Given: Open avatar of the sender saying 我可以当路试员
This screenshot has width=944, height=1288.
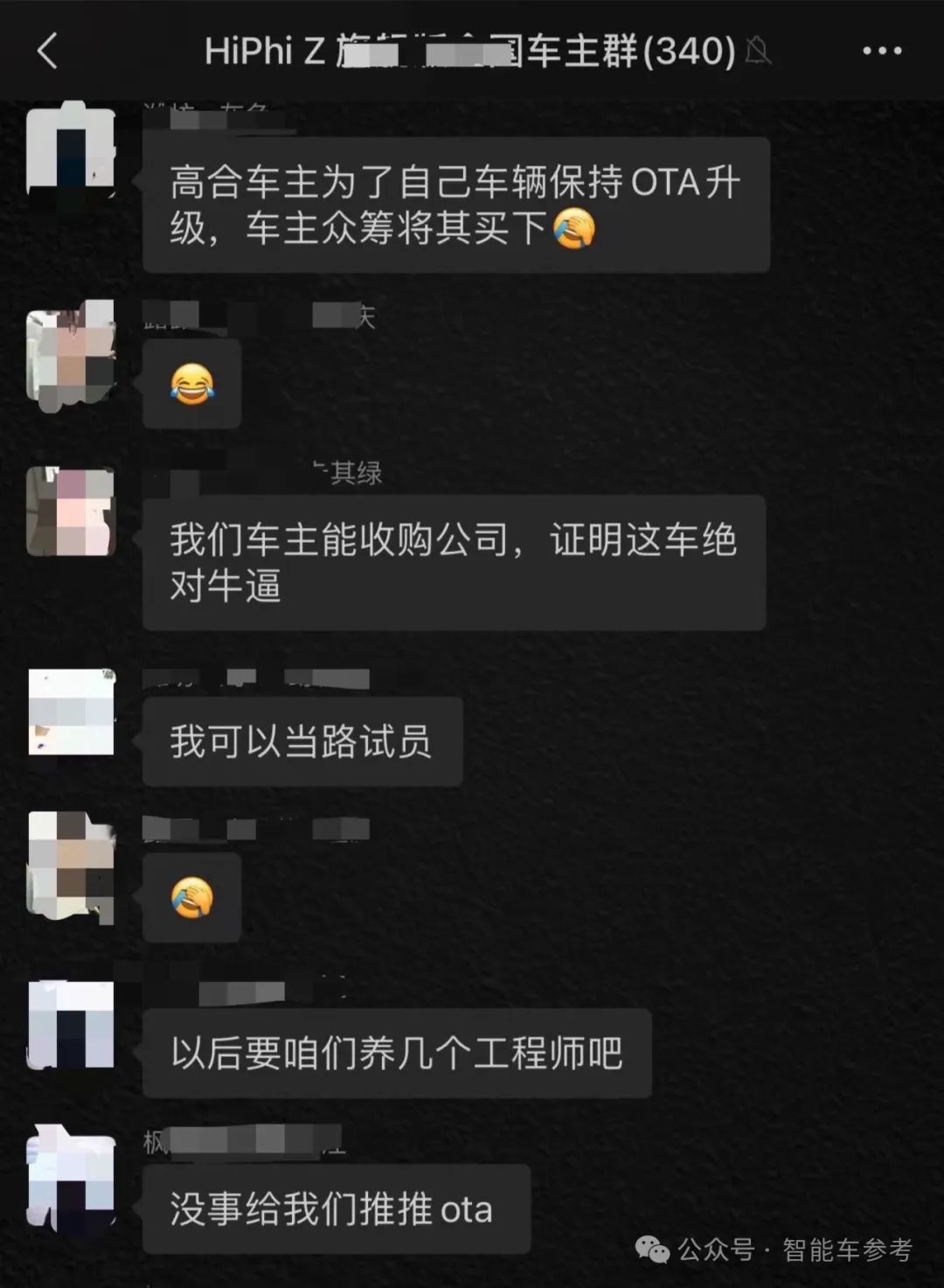Looking at the screenshot, I should click(x=72, y=712).
